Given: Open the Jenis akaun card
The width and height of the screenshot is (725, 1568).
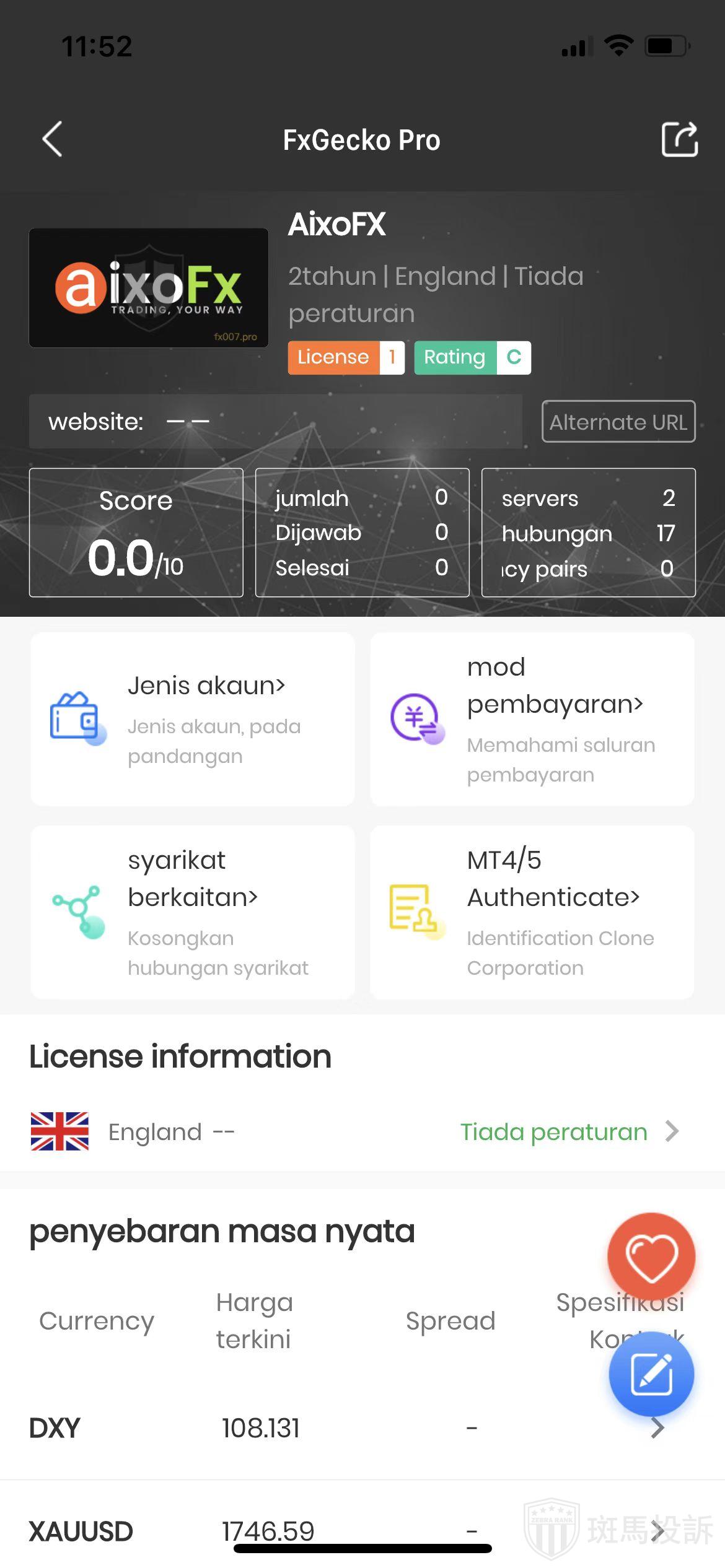Looking at the screenshot, I should point(193,719).
